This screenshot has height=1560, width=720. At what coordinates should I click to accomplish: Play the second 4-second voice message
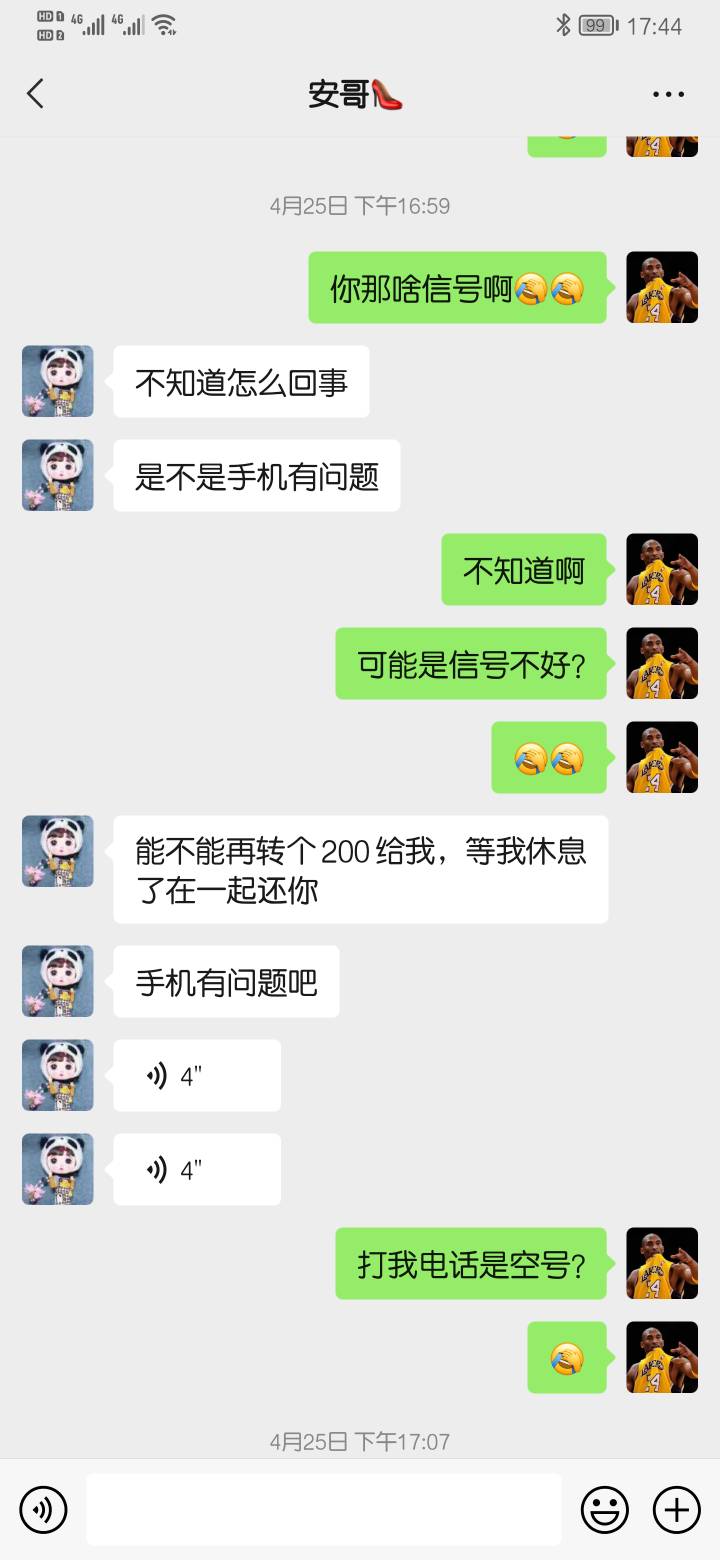pyautogui.click(x=196, y=1170)
